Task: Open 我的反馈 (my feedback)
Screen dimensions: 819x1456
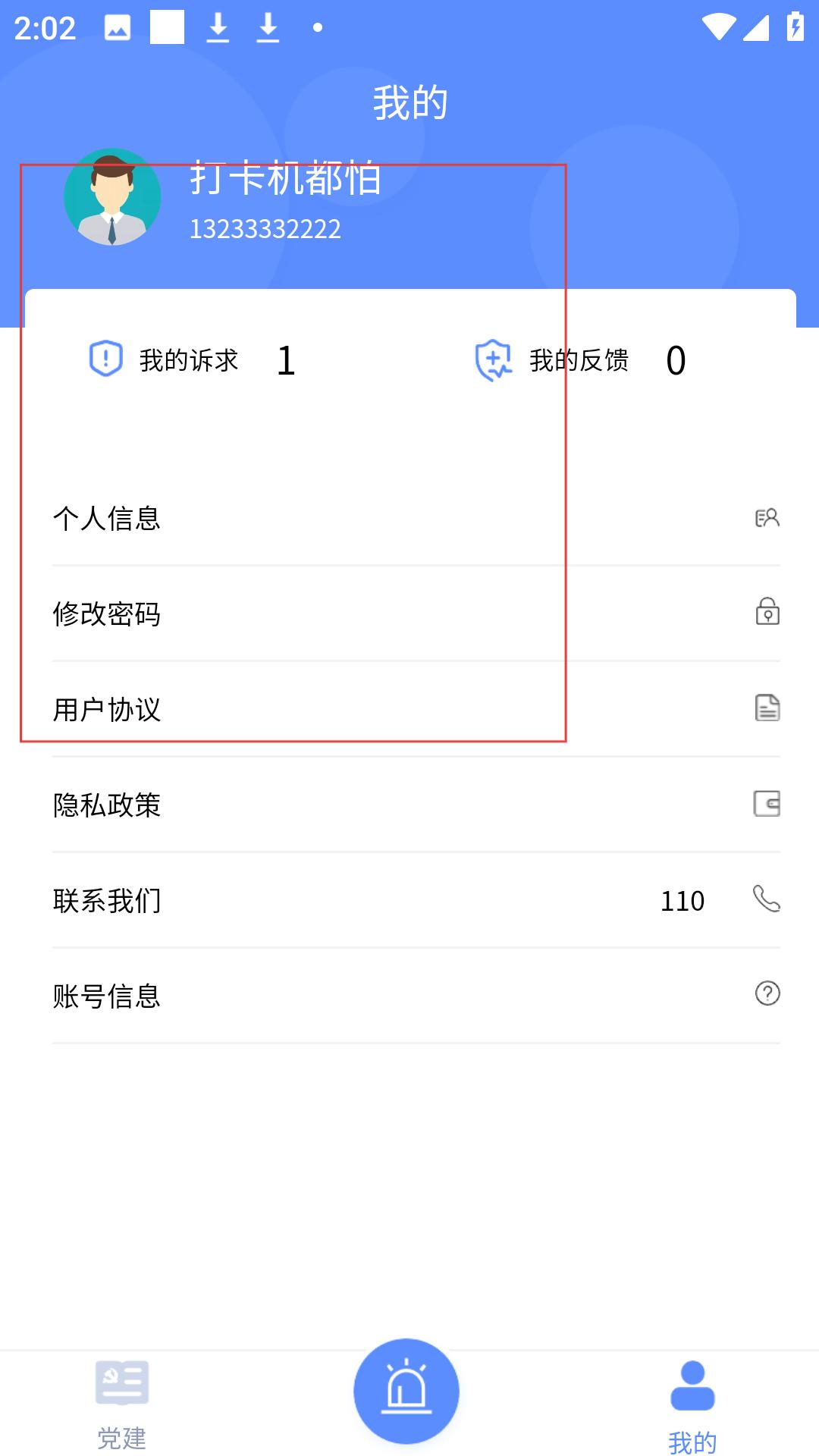Action: [581, 360]
